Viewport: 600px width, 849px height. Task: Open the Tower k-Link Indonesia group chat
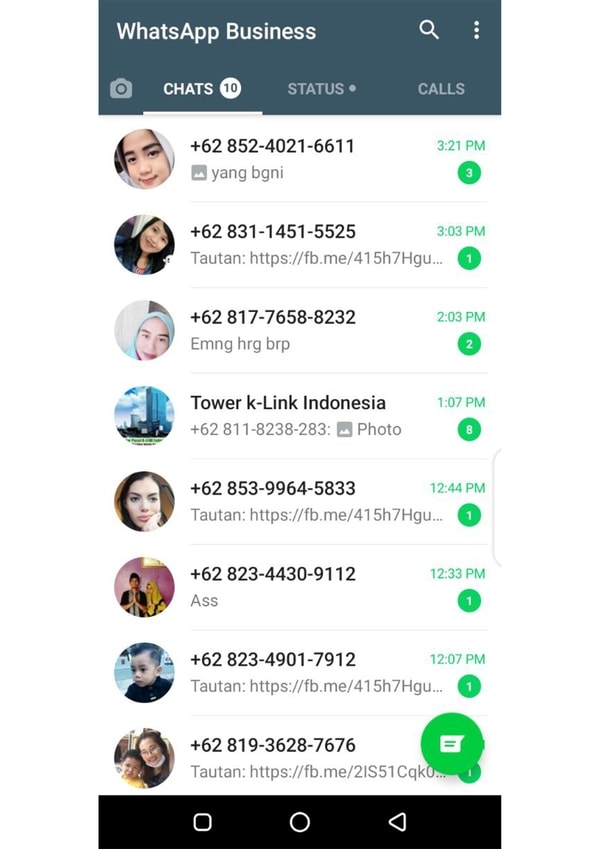[x=300, y=416]
